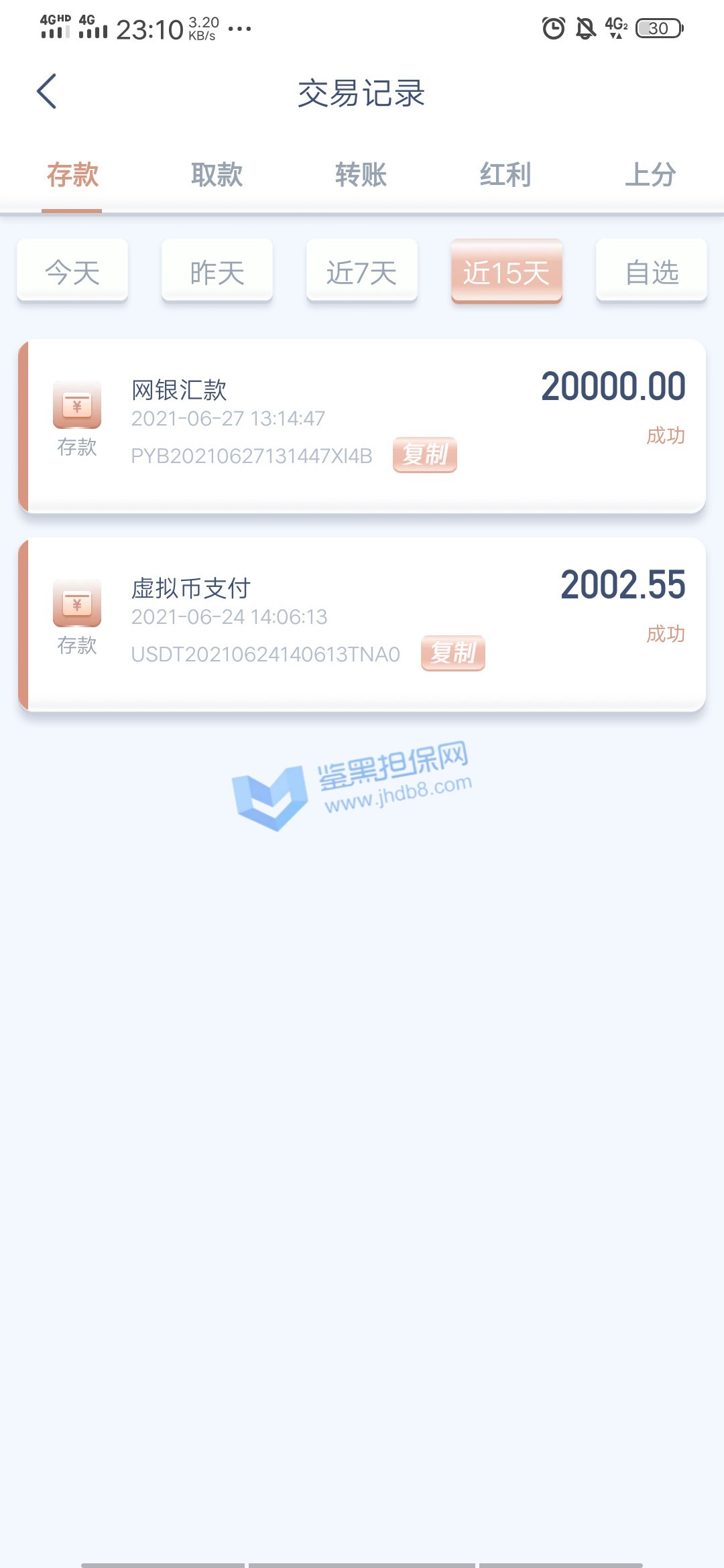Switch to the 取款 tab
This screenshot has width=724, height=1568.
coord(217,175)
